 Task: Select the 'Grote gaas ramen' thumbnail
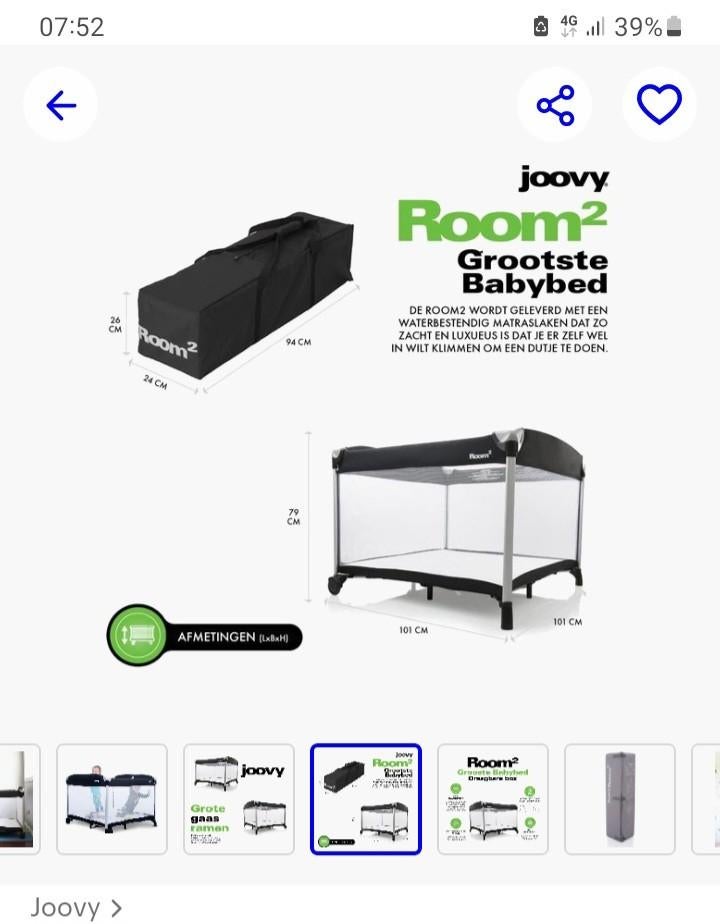(x=239, y=799)
